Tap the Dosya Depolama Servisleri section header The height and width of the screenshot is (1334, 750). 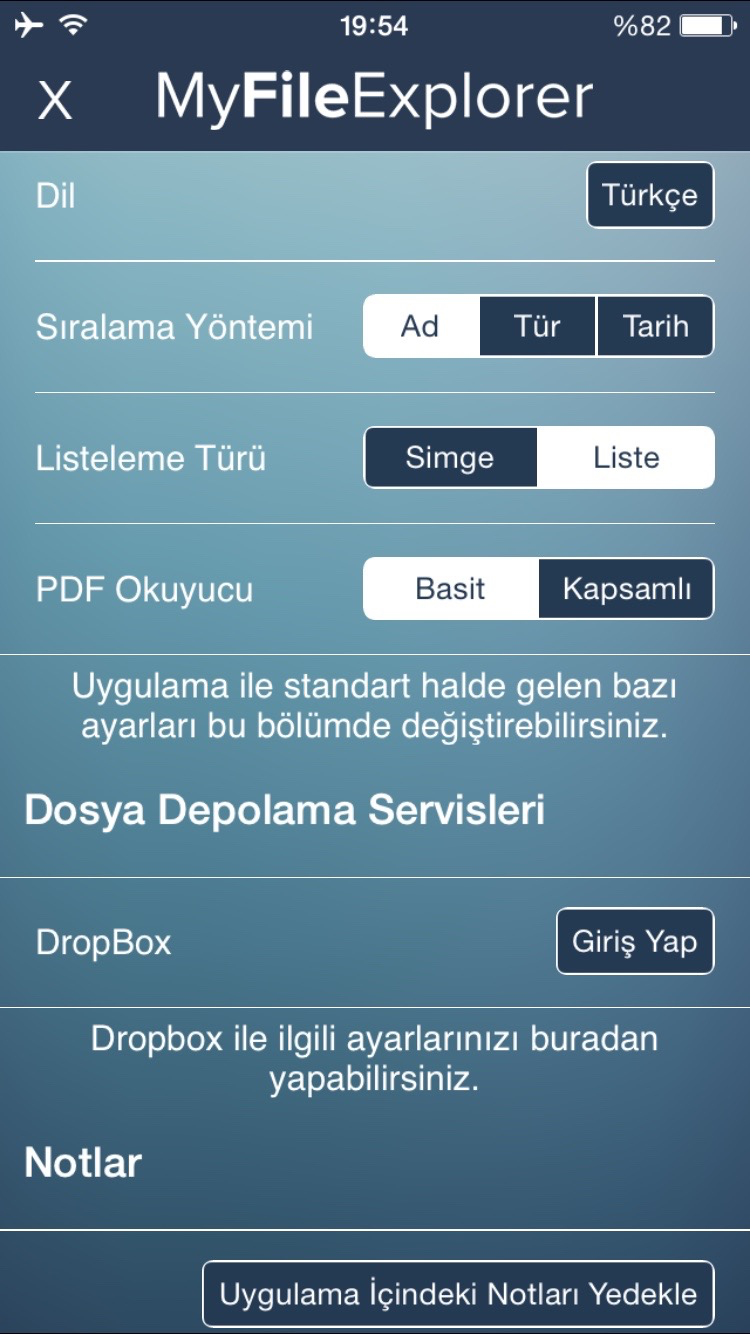pos(284,811)
